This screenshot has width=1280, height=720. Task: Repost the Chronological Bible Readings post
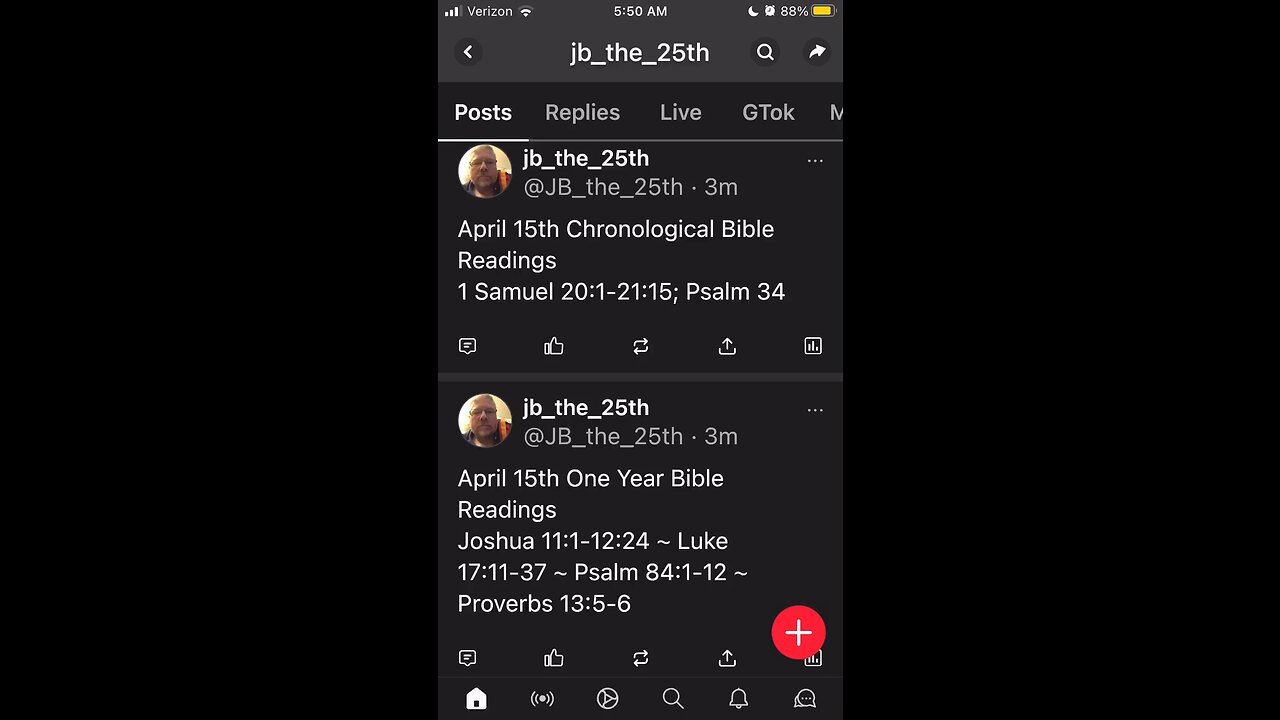pos(641,346)
